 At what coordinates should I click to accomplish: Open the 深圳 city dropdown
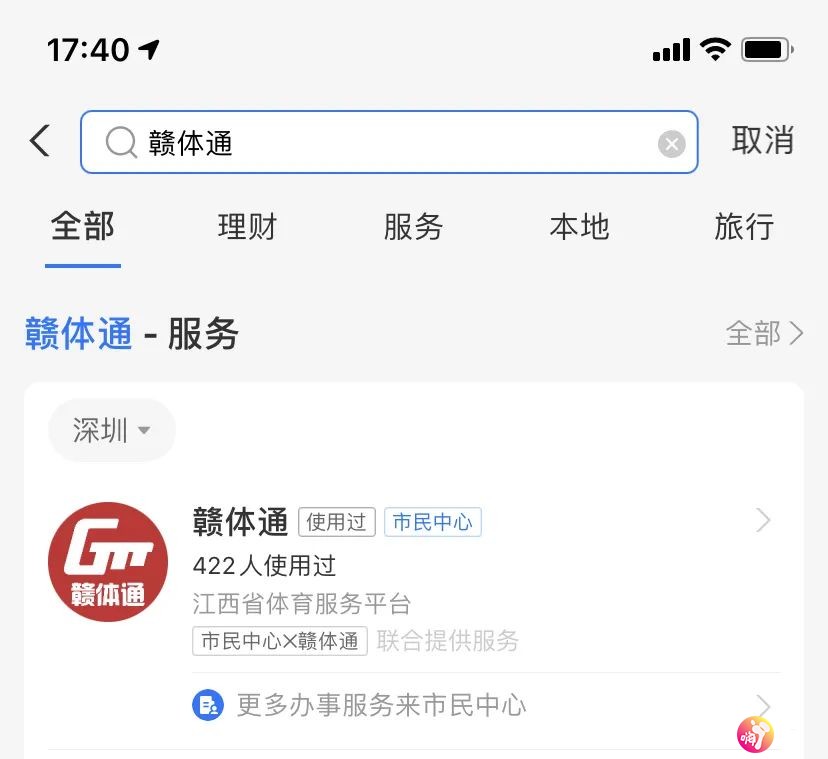pyautogui.click(x=112, y=431)
